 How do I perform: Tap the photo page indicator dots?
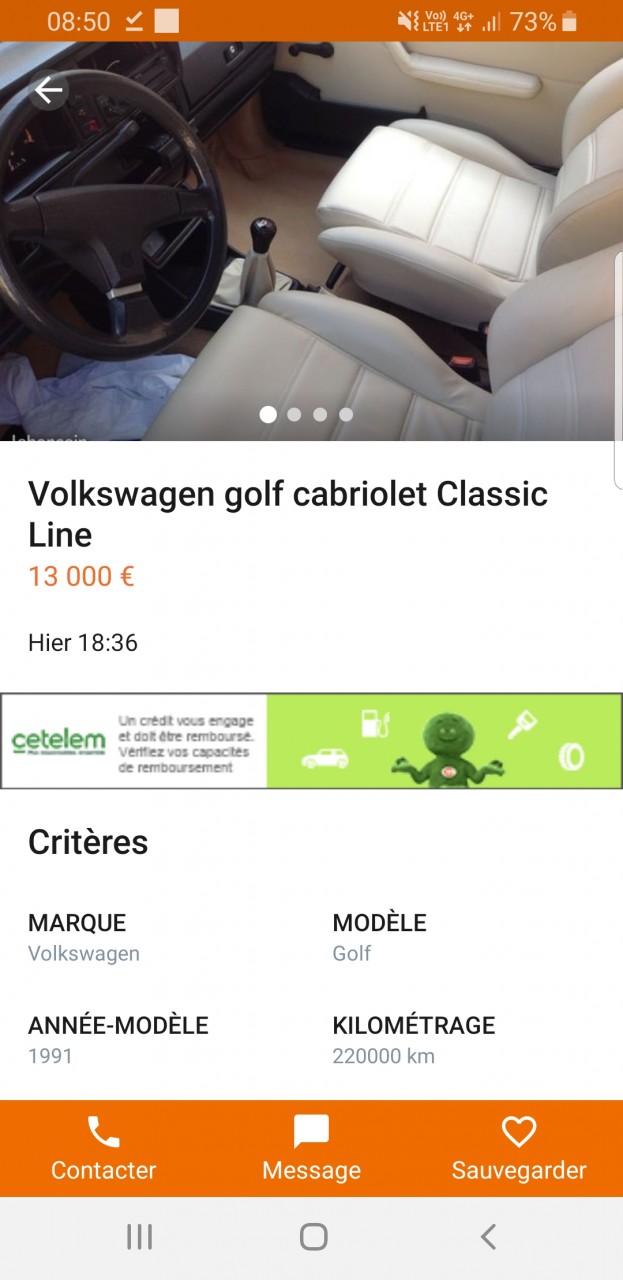[x=306, y=414]
